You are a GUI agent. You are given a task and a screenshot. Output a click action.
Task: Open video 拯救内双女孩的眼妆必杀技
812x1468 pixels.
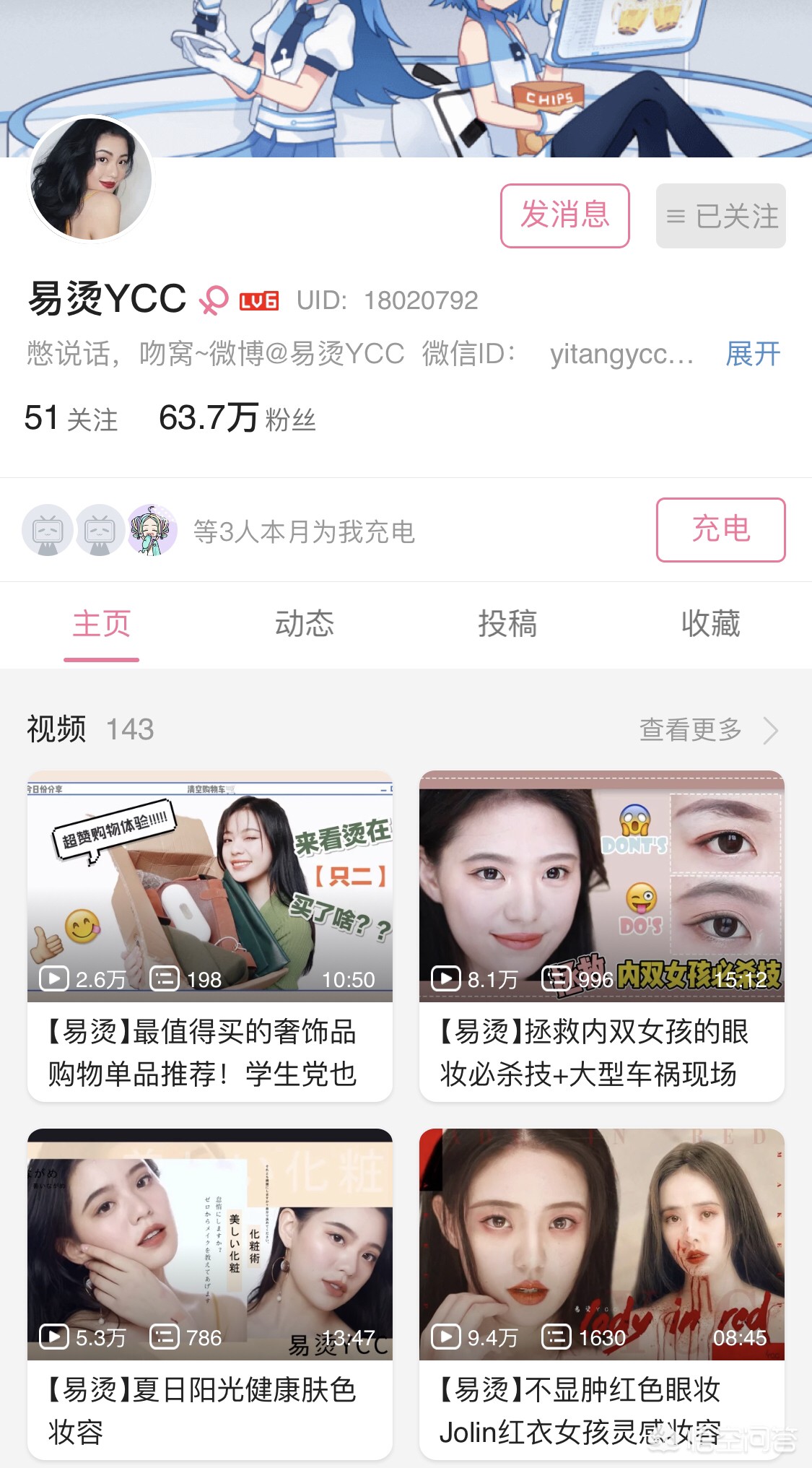[x=601, y=935]
